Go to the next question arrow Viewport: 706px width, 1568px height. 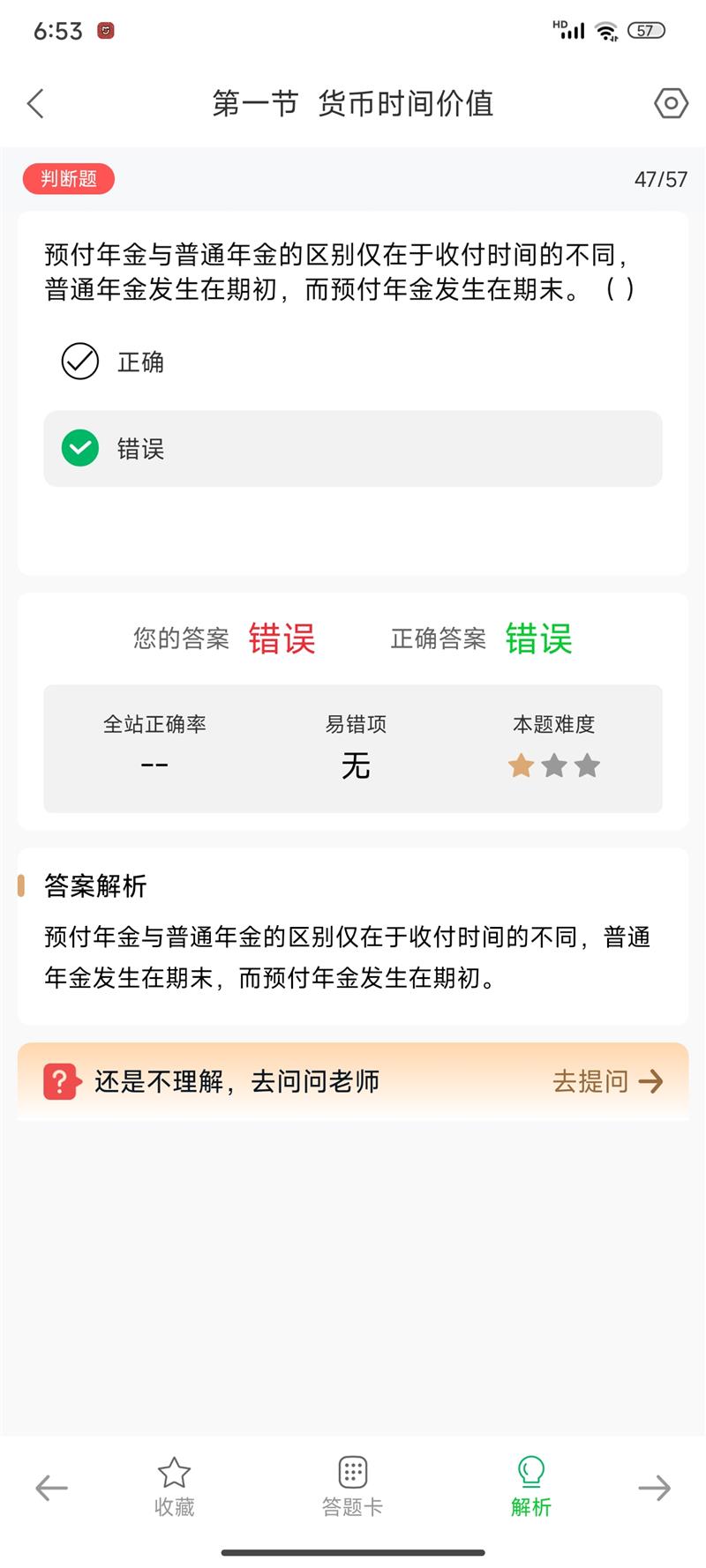click(x=654, y=1489)
